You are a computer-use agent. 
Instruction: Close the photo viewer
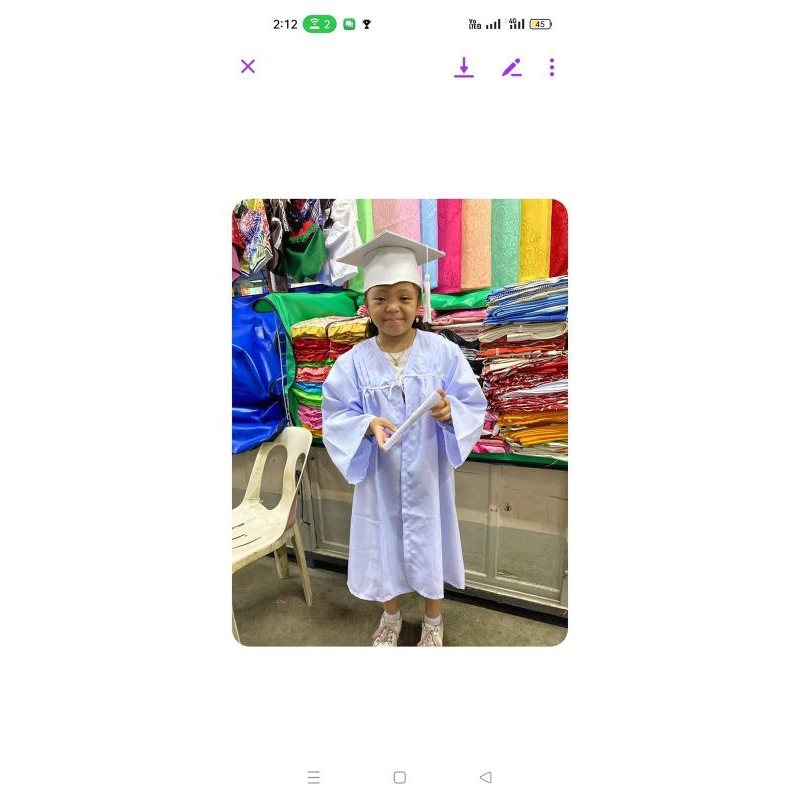(248, 66)
